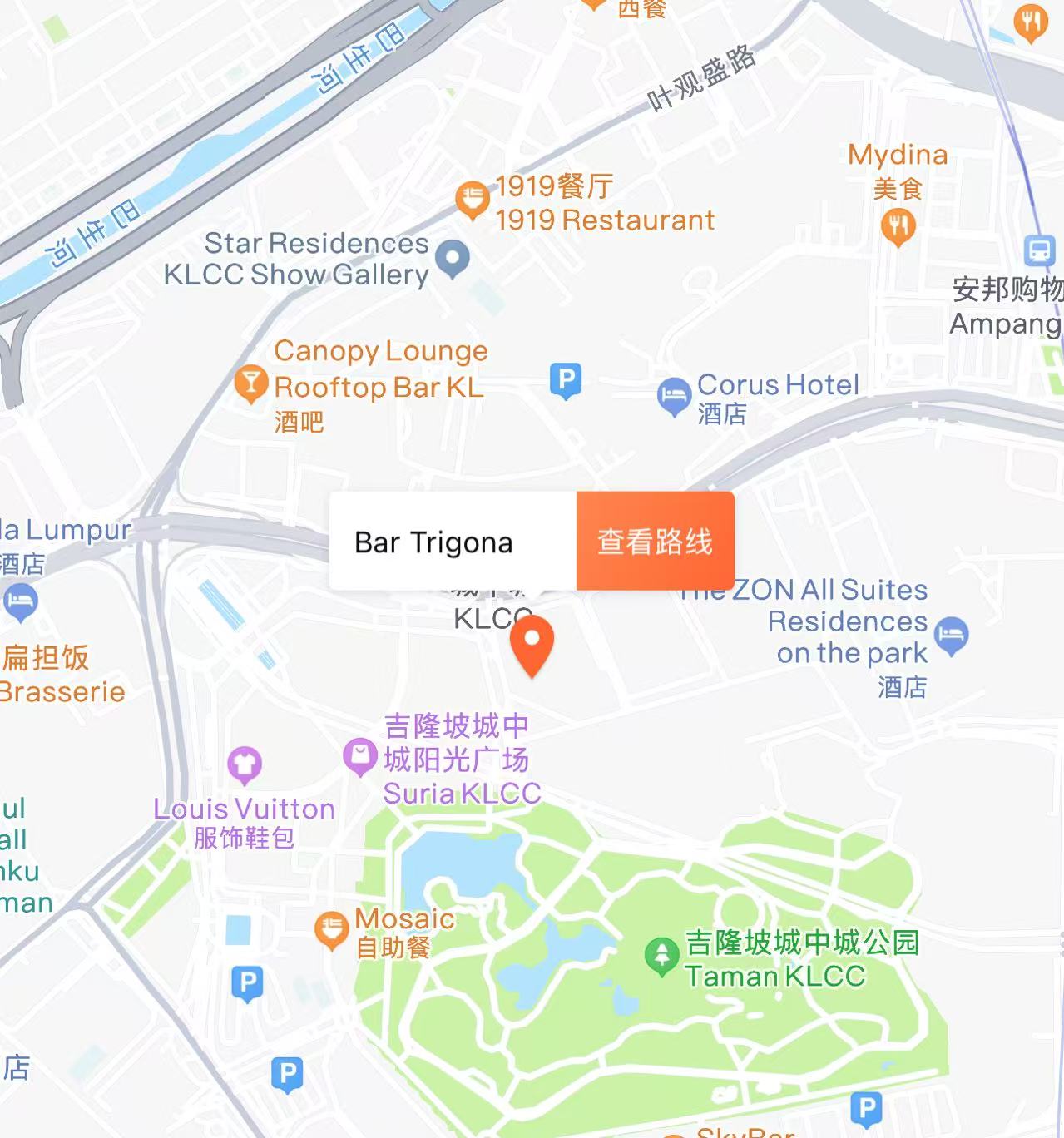
Task: Open The ZON All Suites Residences marker
Action: [x=952, y=636]
